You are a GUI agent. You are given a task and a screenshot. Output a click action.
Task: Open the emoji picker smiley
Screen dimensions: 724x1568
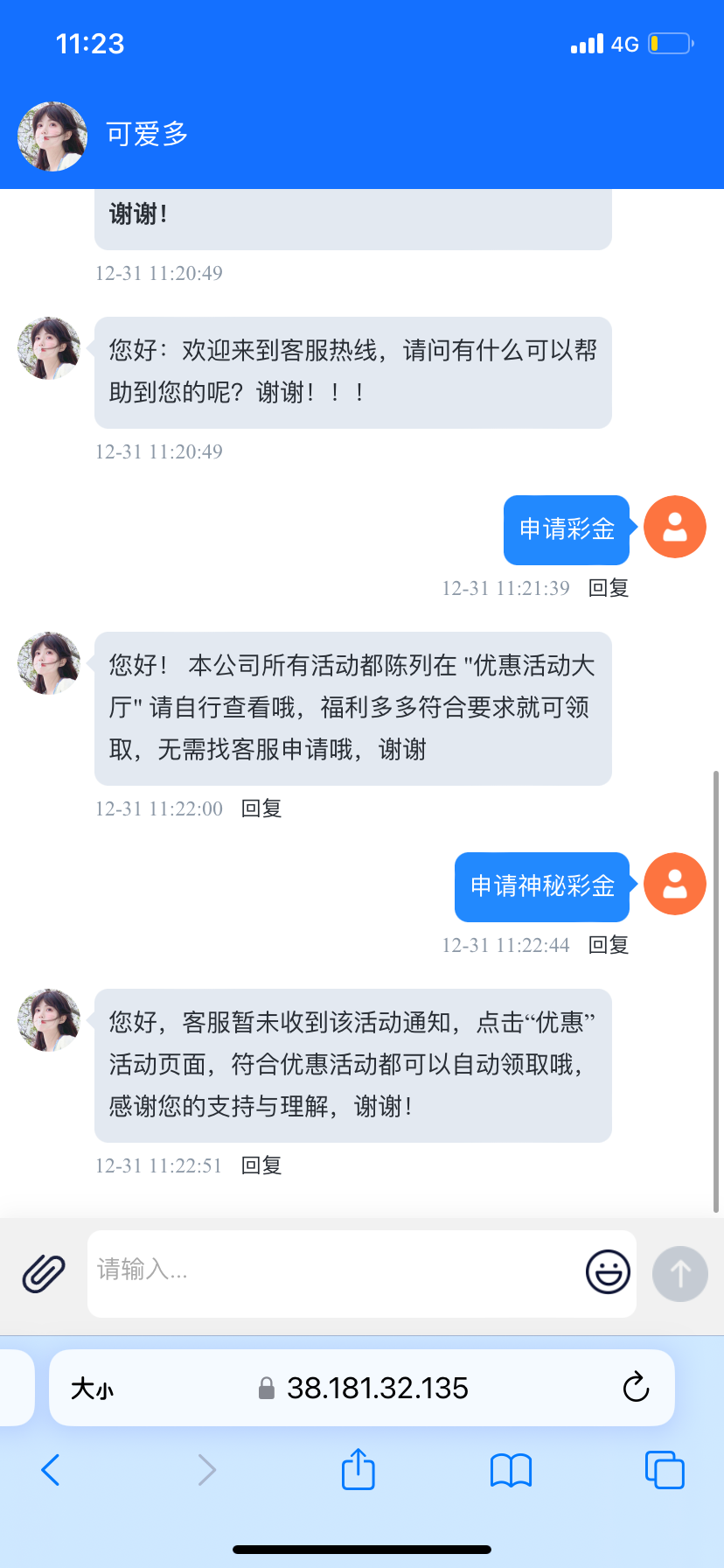[x=608, y=1271]
